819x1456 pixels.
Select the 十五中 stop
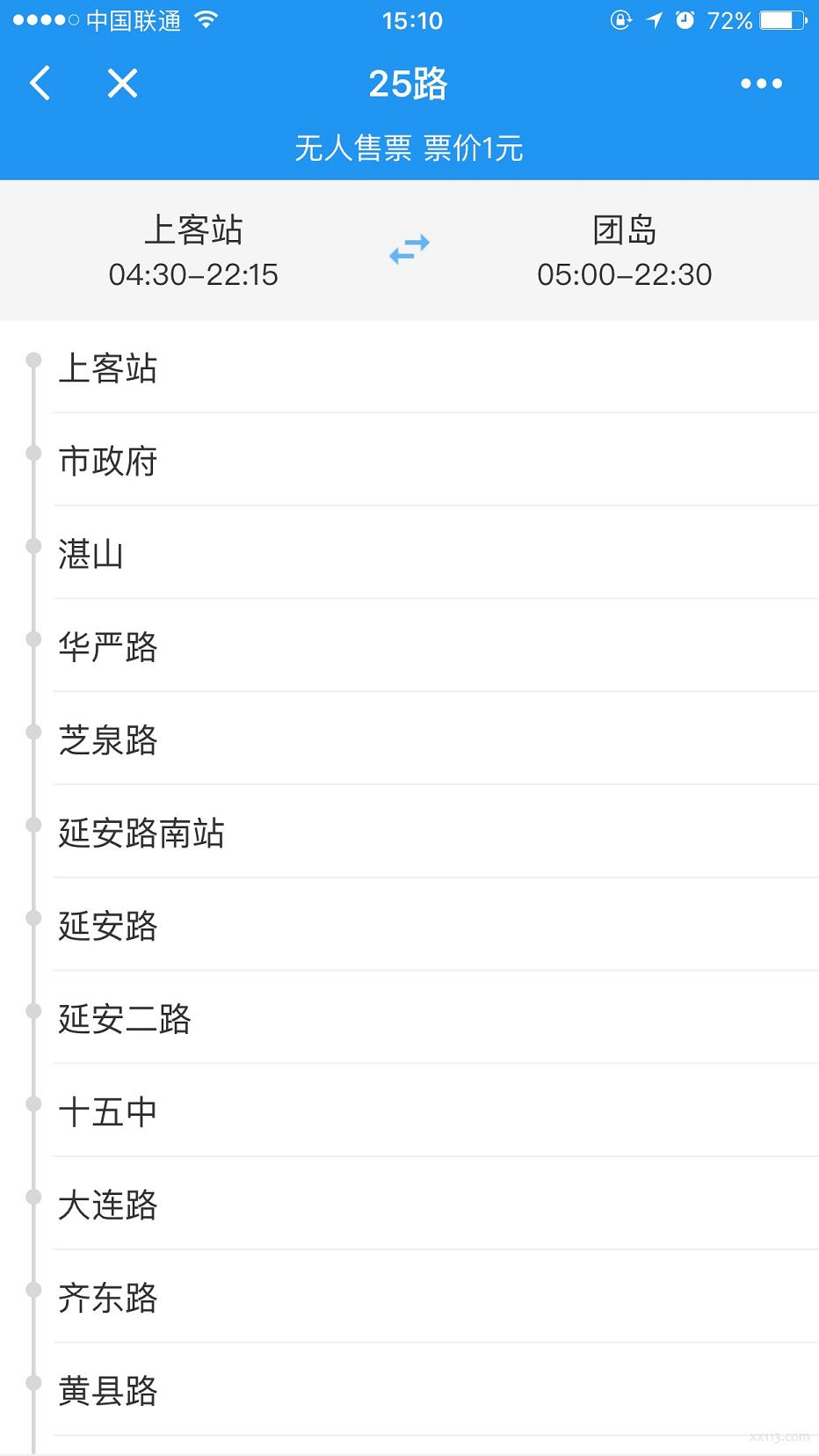(x=409, y=1112)
